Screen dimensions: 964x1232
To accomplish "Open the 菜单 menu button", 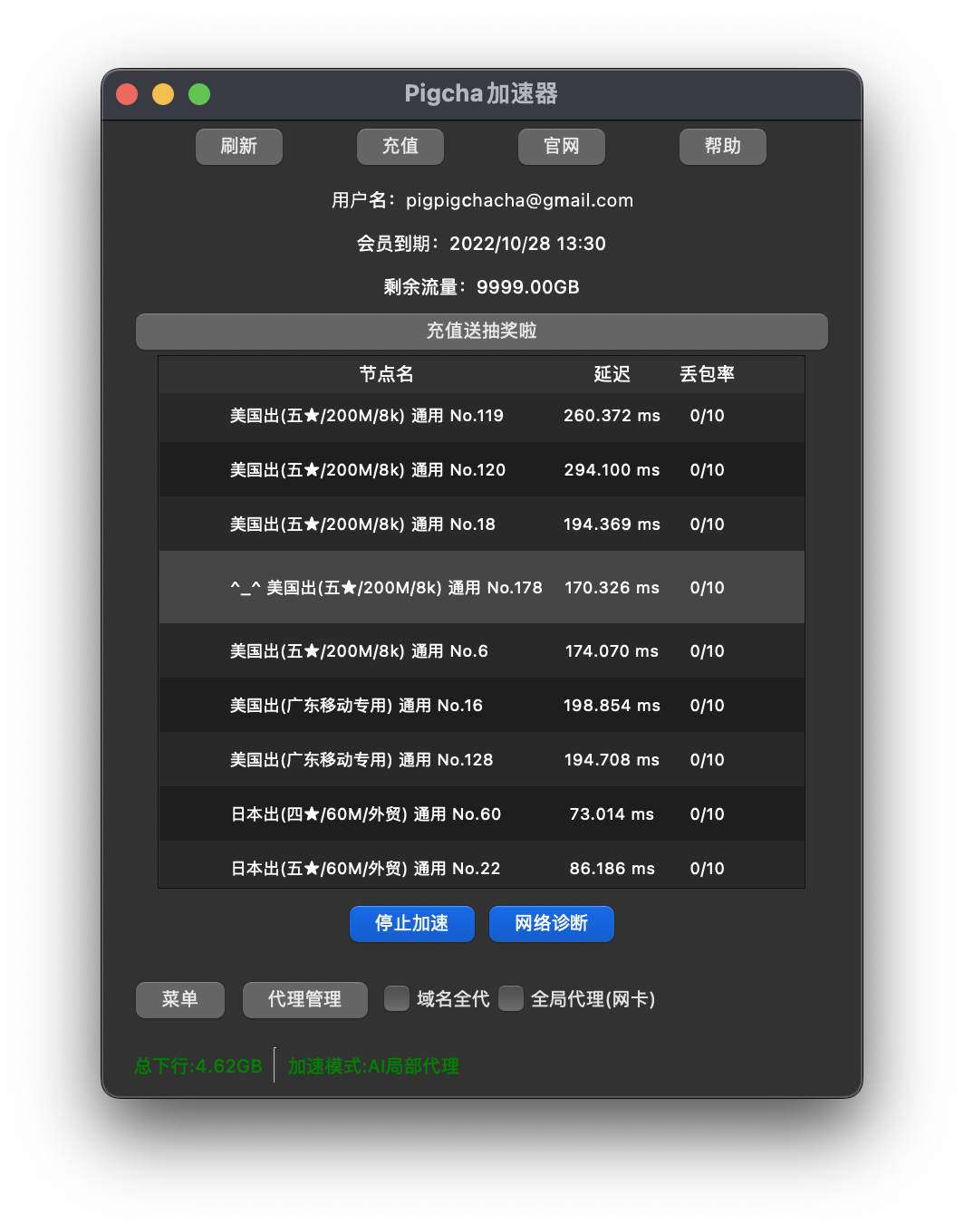I will click(180, 1000).
